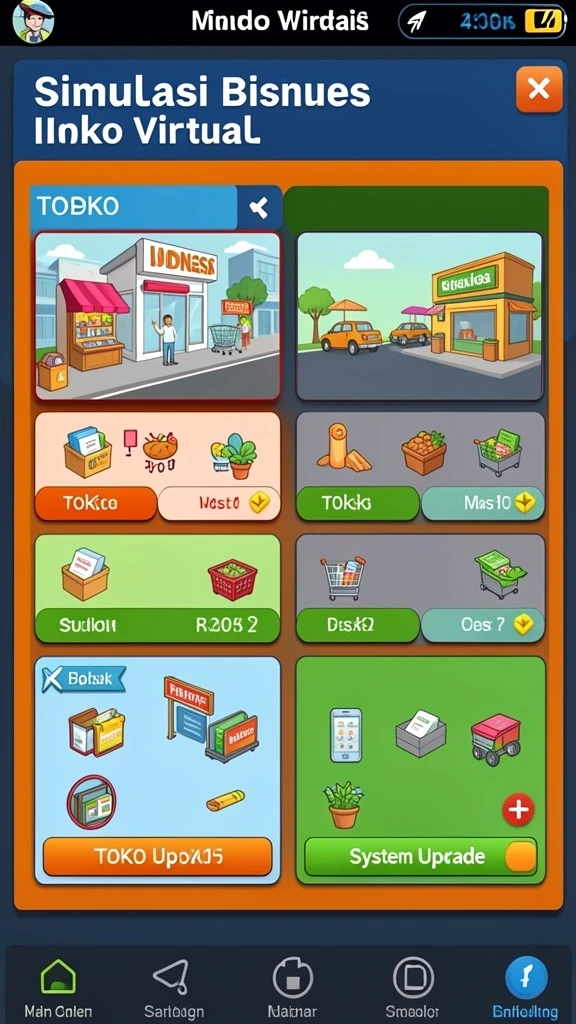Tap the orange TOKico button
The image size is (576, 1024).
tap(95, 503)
